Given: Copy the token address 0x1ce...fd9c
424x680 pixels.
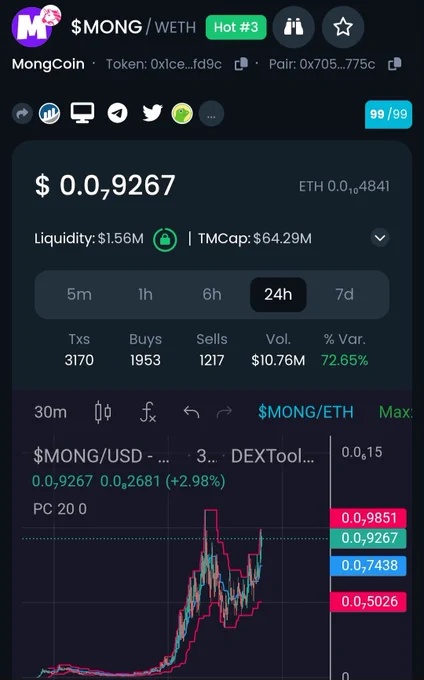Looking at the screenshot, I should [x=241, y=64].
